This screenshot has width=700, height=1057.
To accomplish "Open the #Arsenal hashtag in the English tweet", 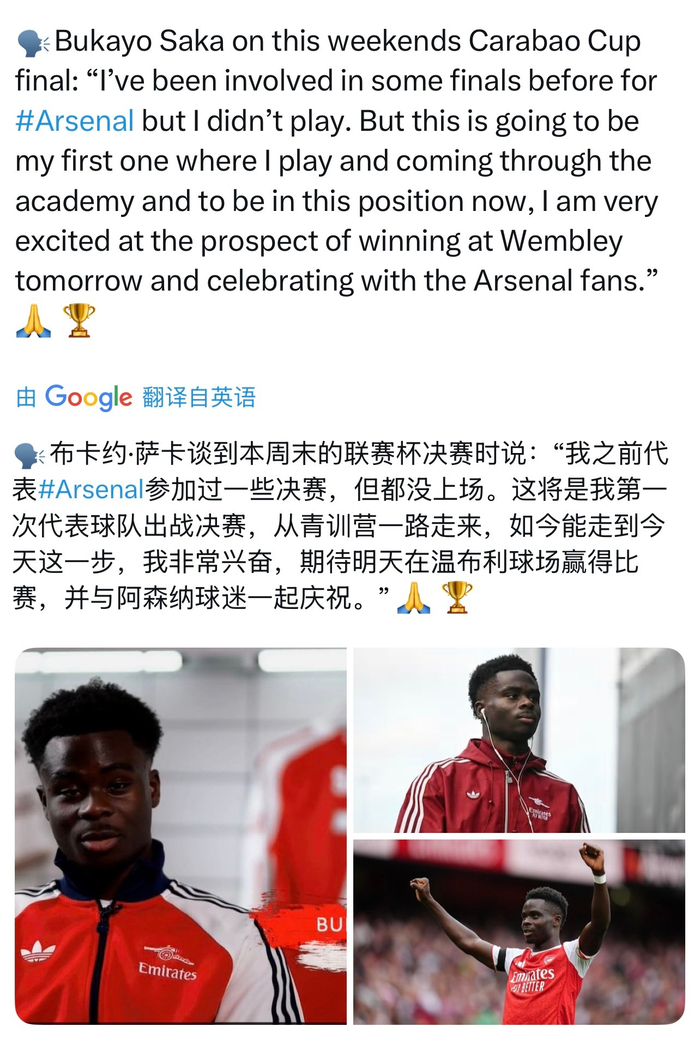I will tap(75, 121).
